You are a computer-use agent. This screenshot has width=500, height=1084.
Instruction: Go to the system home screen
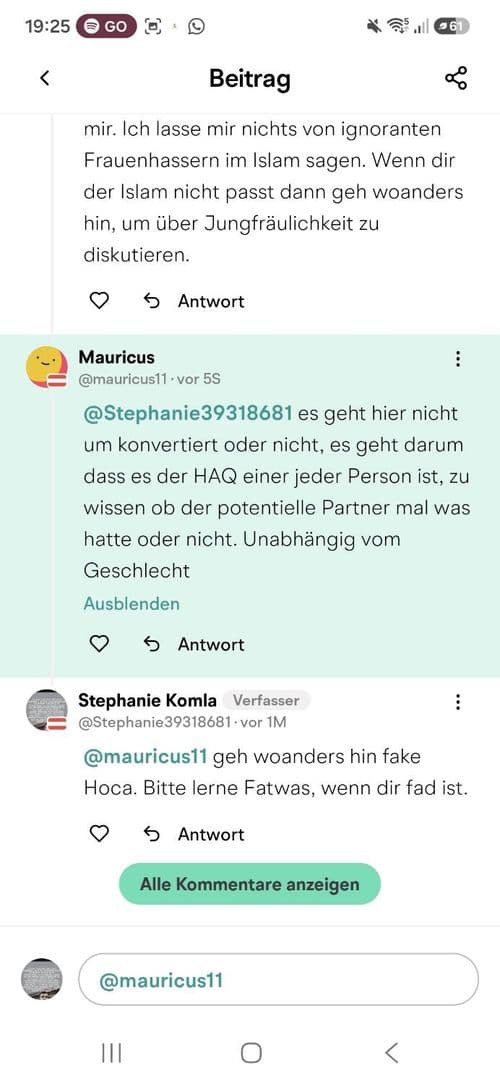251,1052
